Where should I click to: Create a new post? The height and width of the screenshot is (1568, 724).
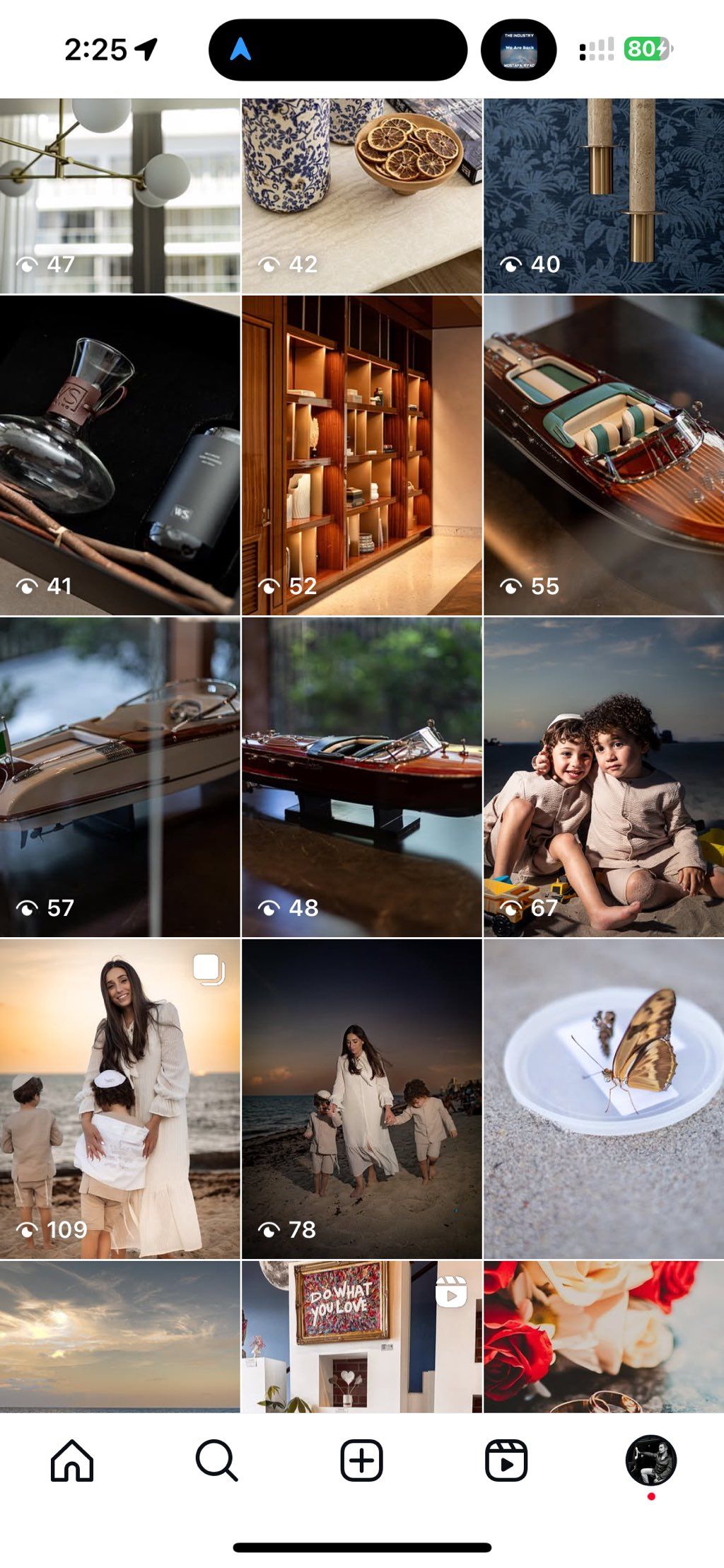tap(361, 1461)
